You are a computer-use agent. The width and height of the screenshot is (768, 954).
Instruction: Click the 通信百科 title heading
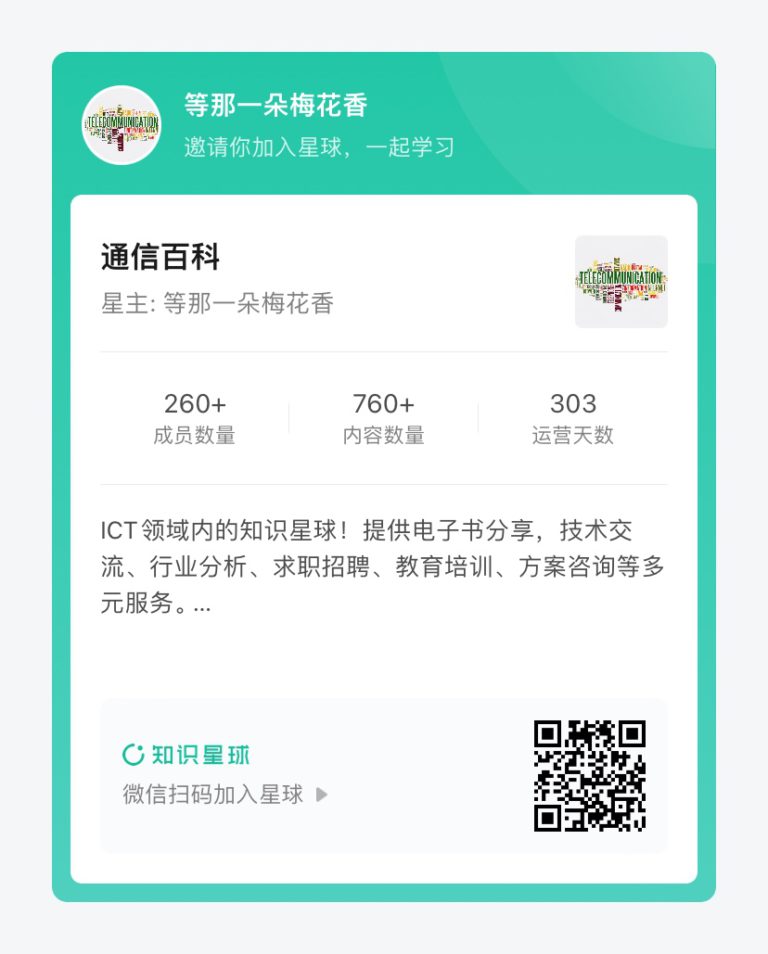point(162,258)
